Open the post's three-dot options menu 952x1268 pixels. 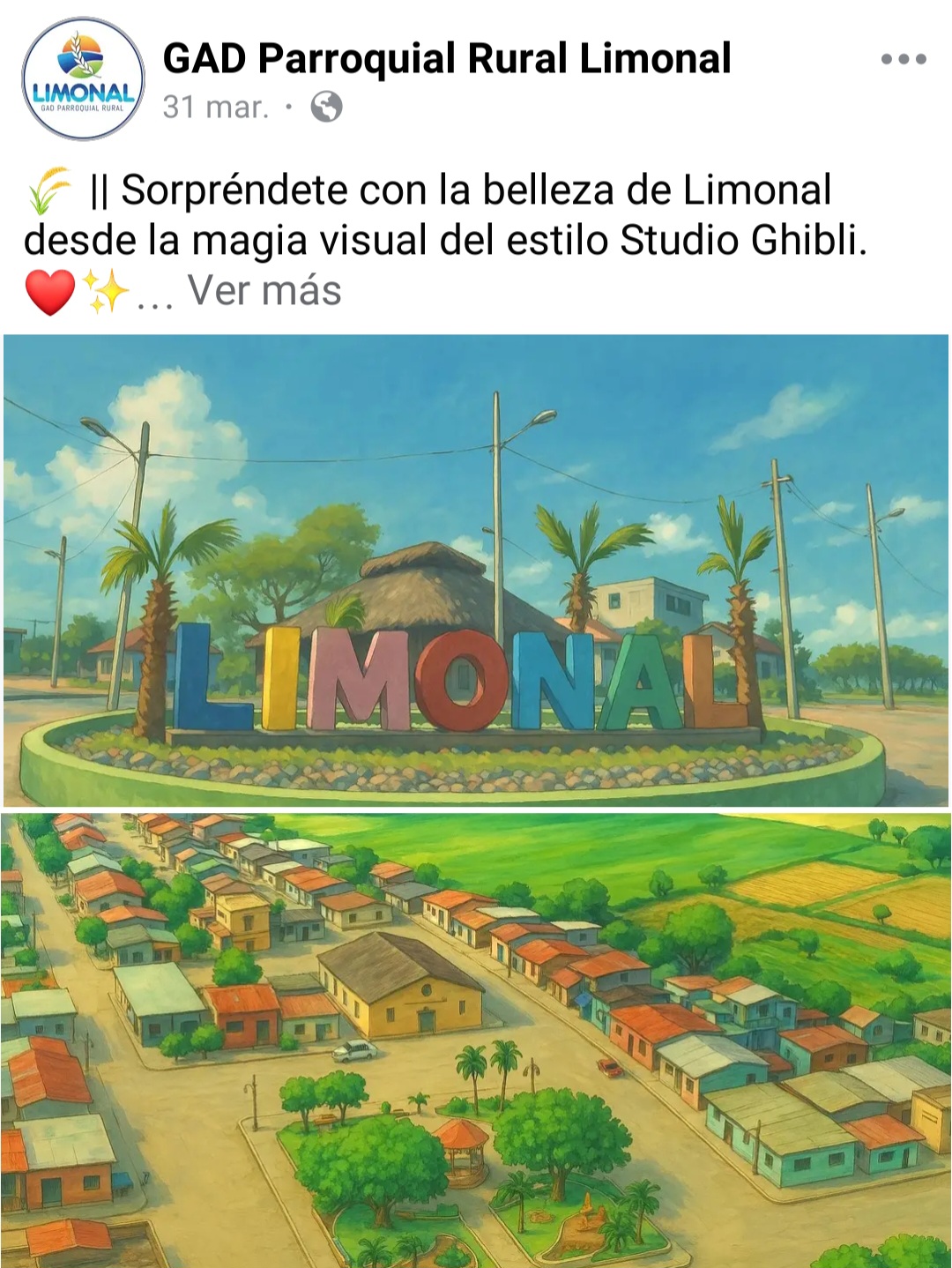click(904, 60)
